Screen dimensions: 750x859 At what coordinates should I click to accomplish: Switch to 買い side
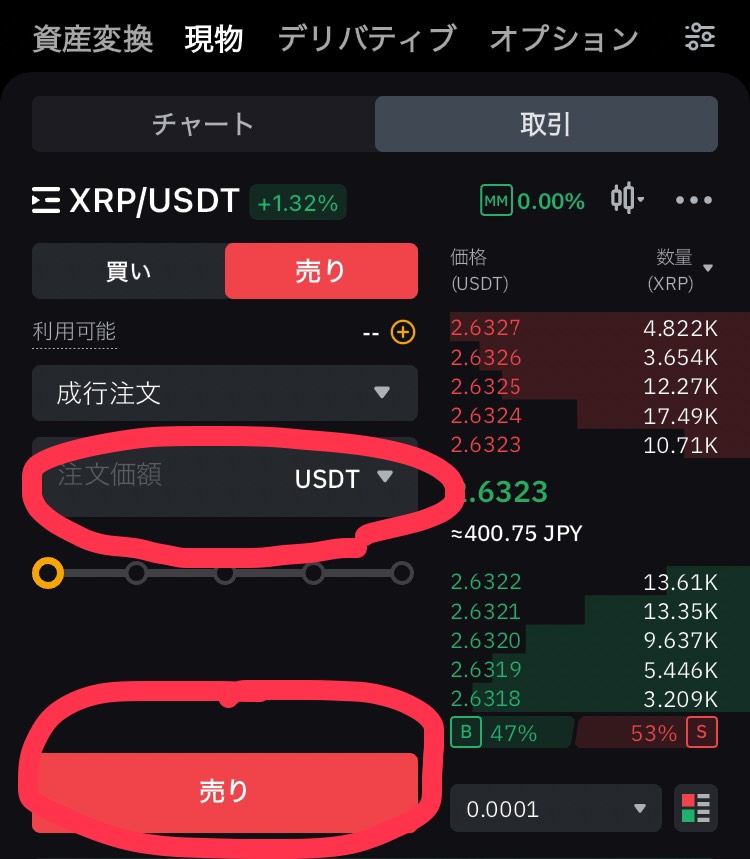pos(129,271)
